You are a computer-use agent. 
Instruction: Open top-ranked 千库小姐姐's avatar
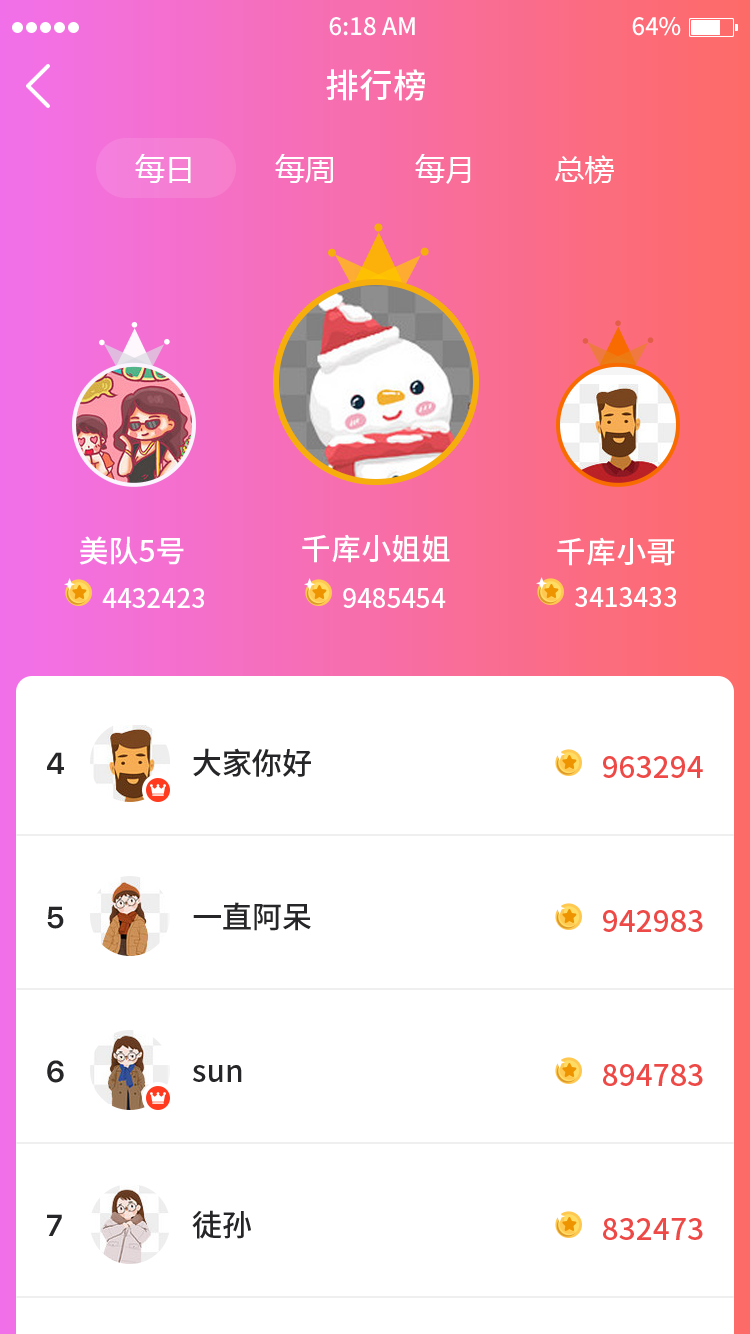tap(376, 382)
